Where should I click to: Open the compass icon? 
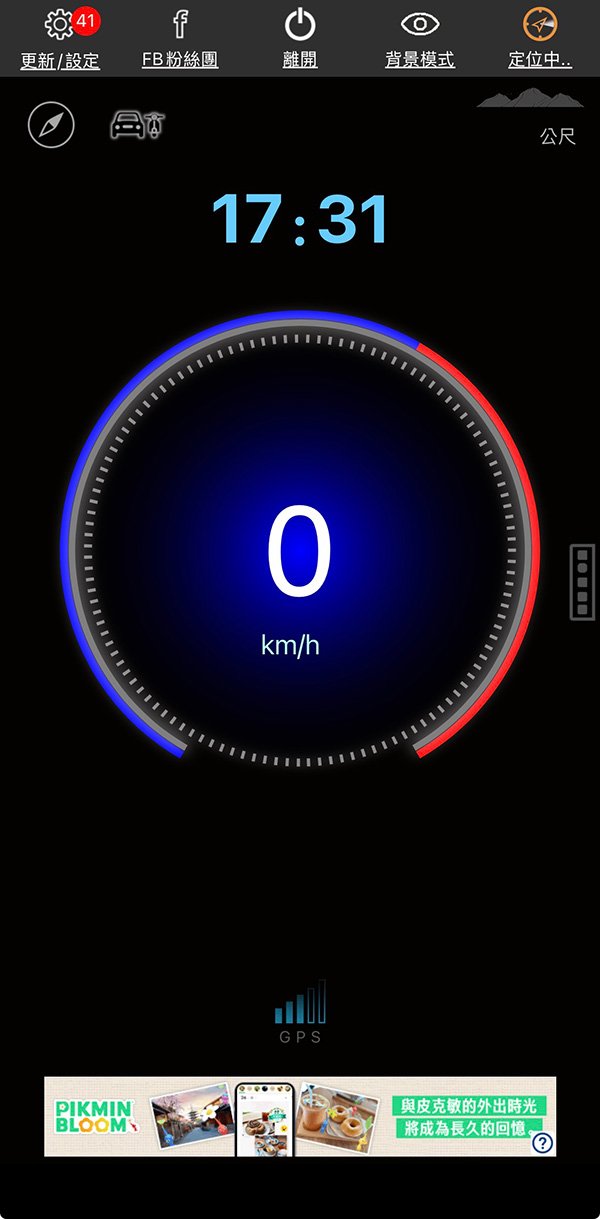51,126
